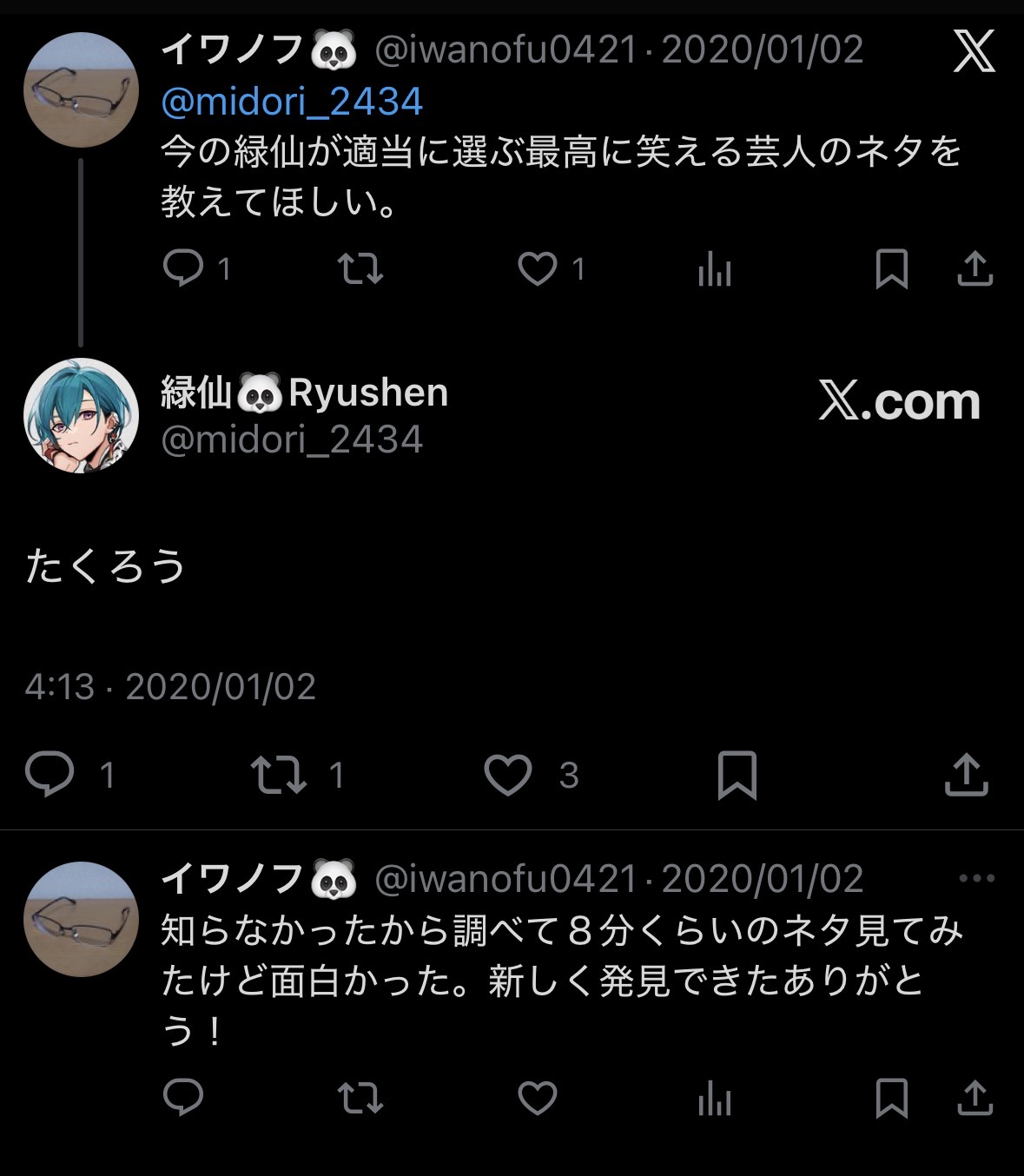Open the @midori_2434 mention link

[292, 102]
